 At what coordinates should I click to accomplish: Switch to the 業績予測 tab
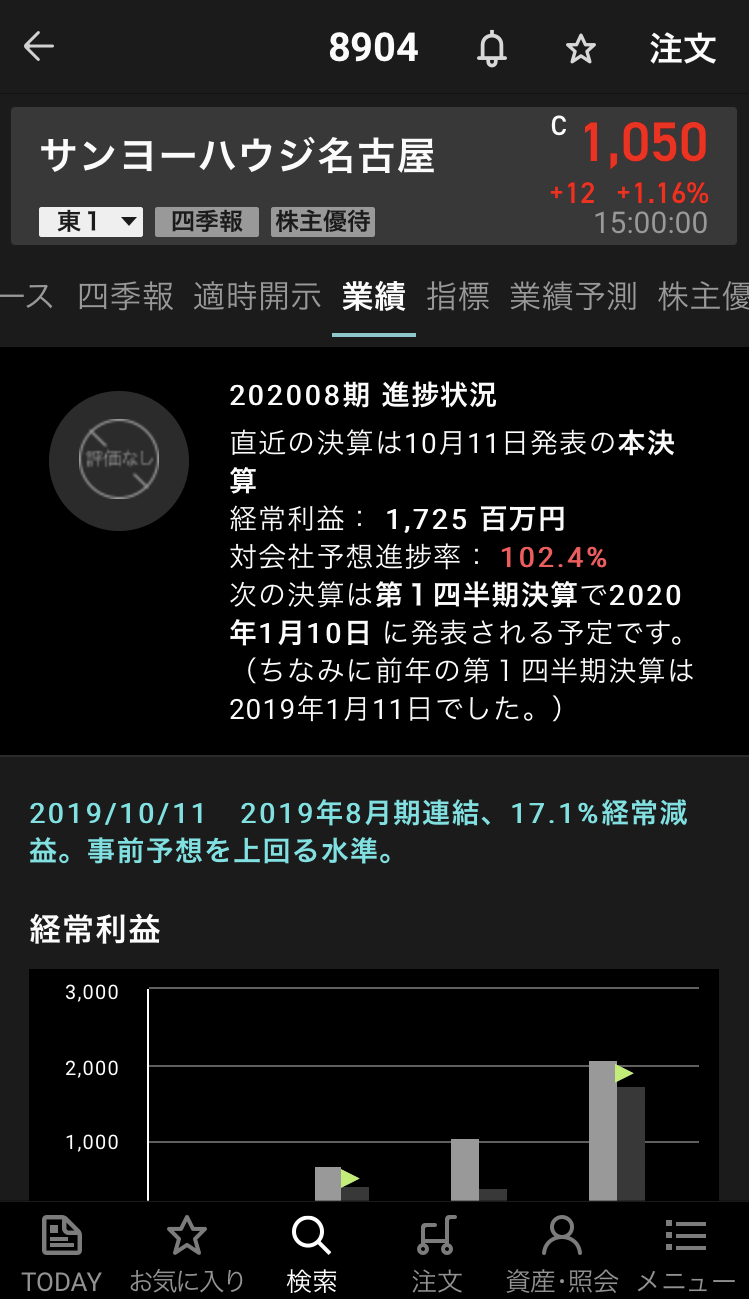point(573,296)
